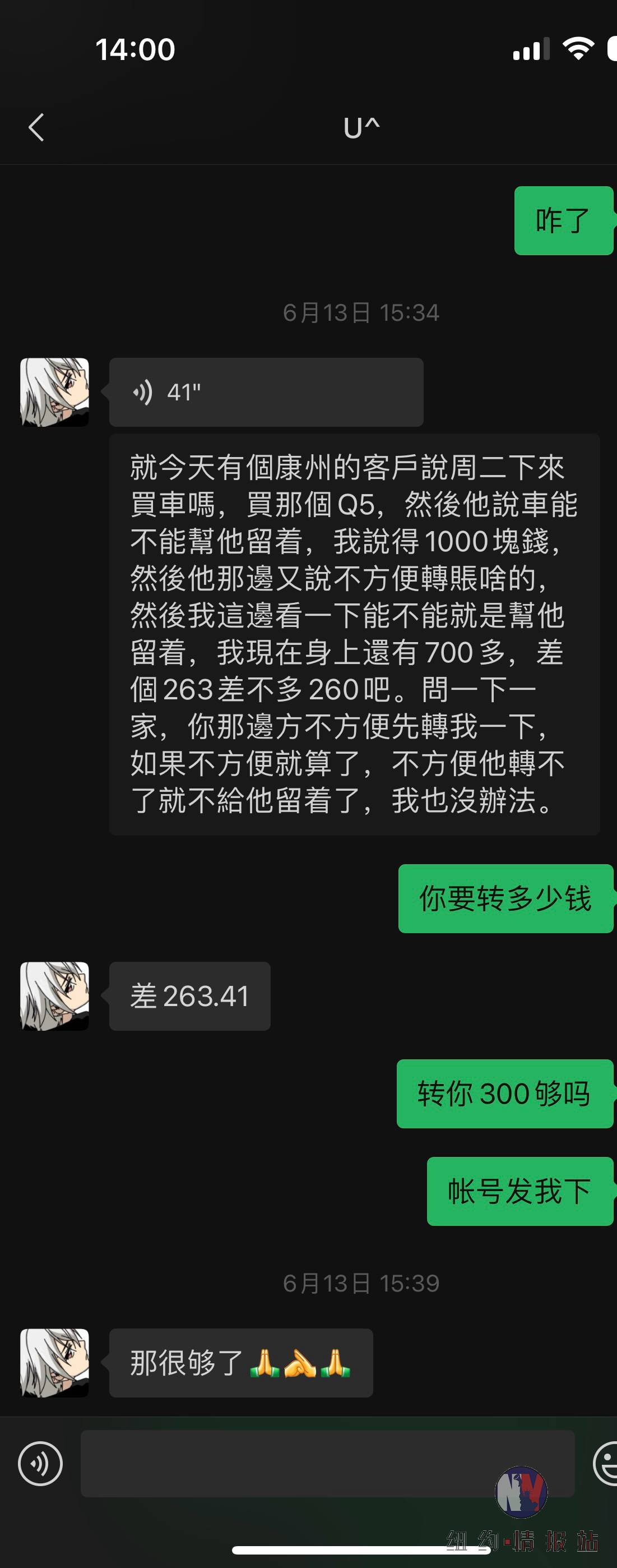Switch to voice input mode
This screenshot has height=1568, width=617.
point(40,1464)
